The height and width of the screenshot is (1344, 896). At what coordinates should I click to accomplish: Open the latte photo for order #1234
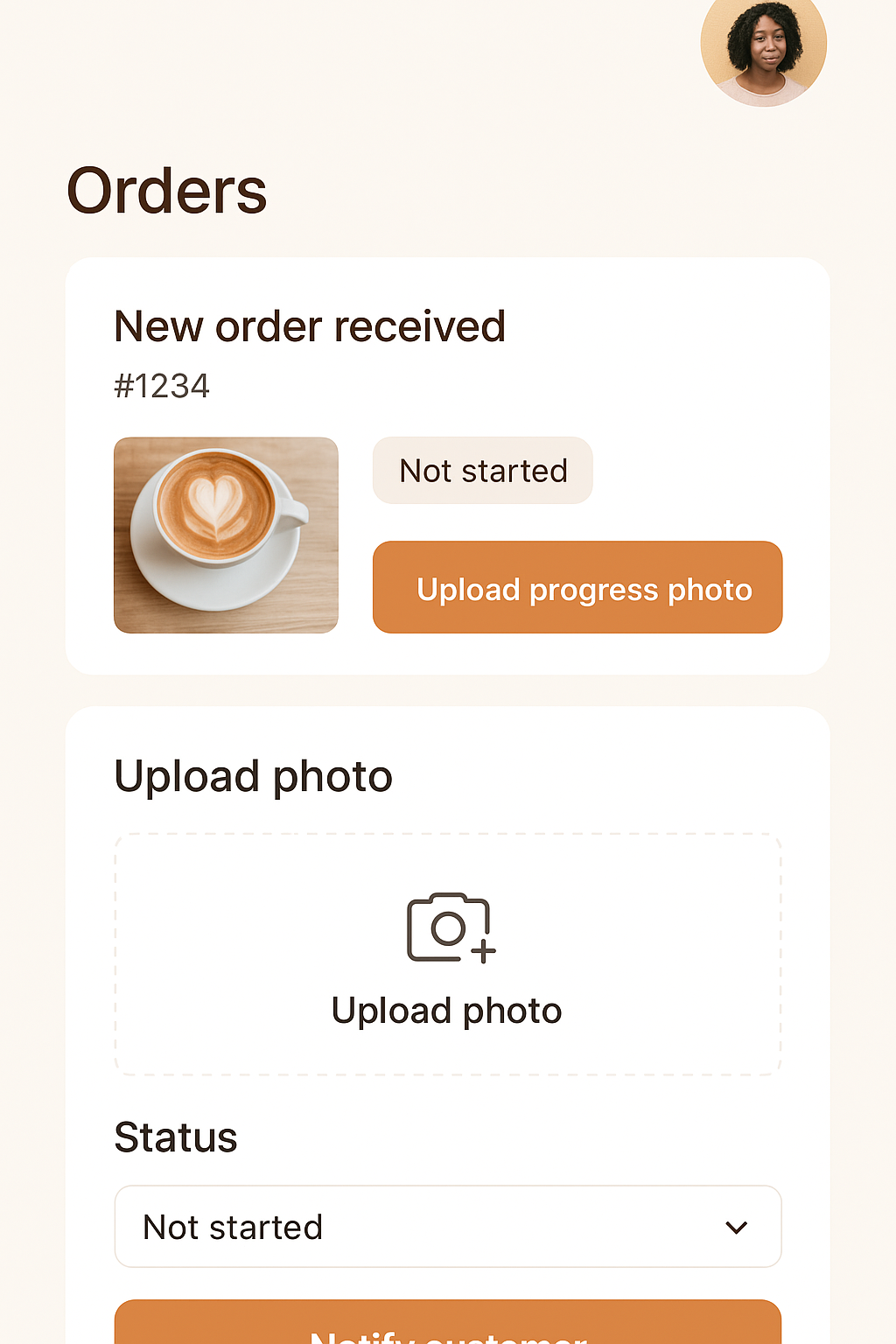(x=226, y=535)
